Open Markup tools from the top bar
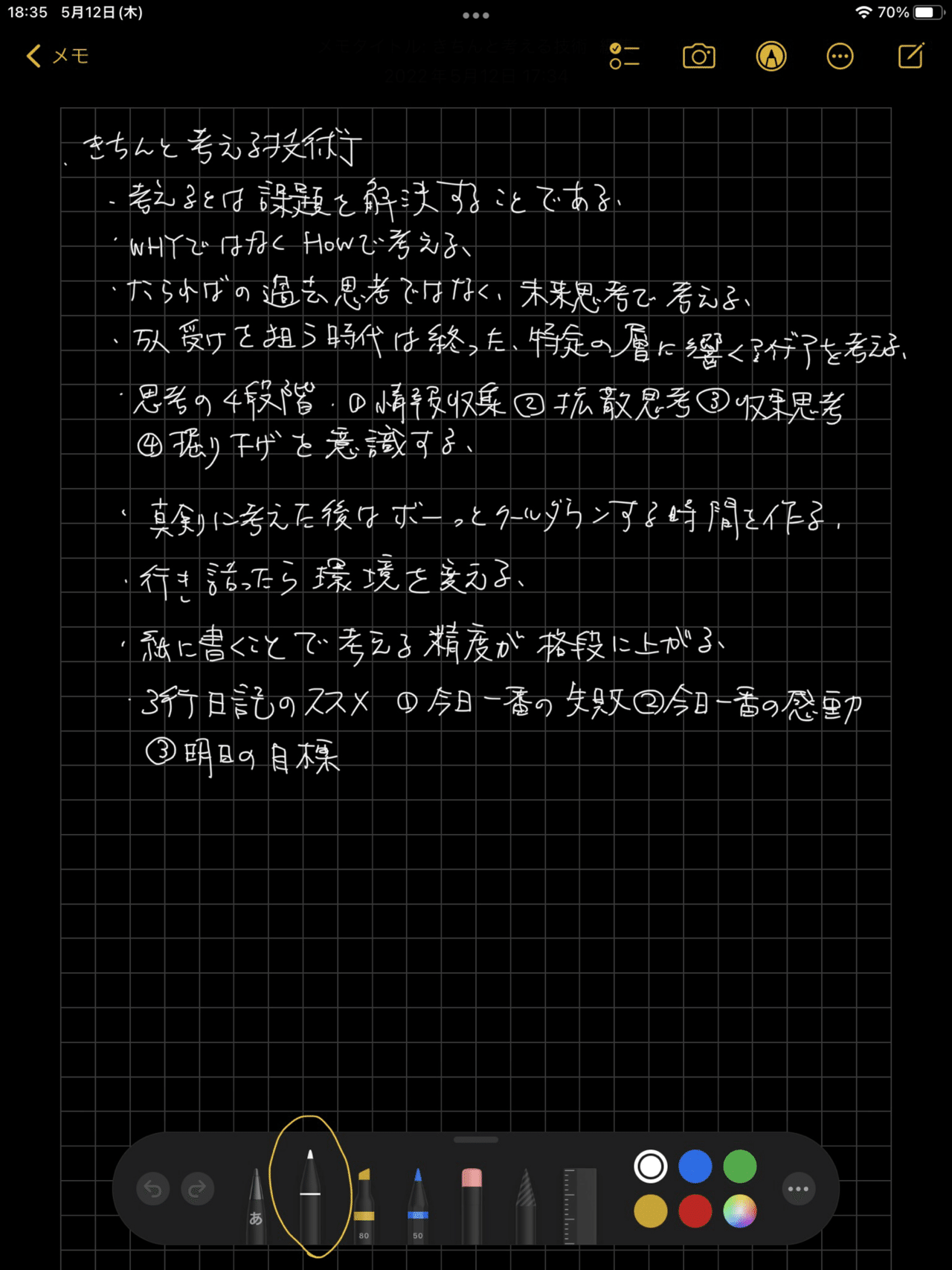This screenshot has width=952, height=1270. point(771,56)
